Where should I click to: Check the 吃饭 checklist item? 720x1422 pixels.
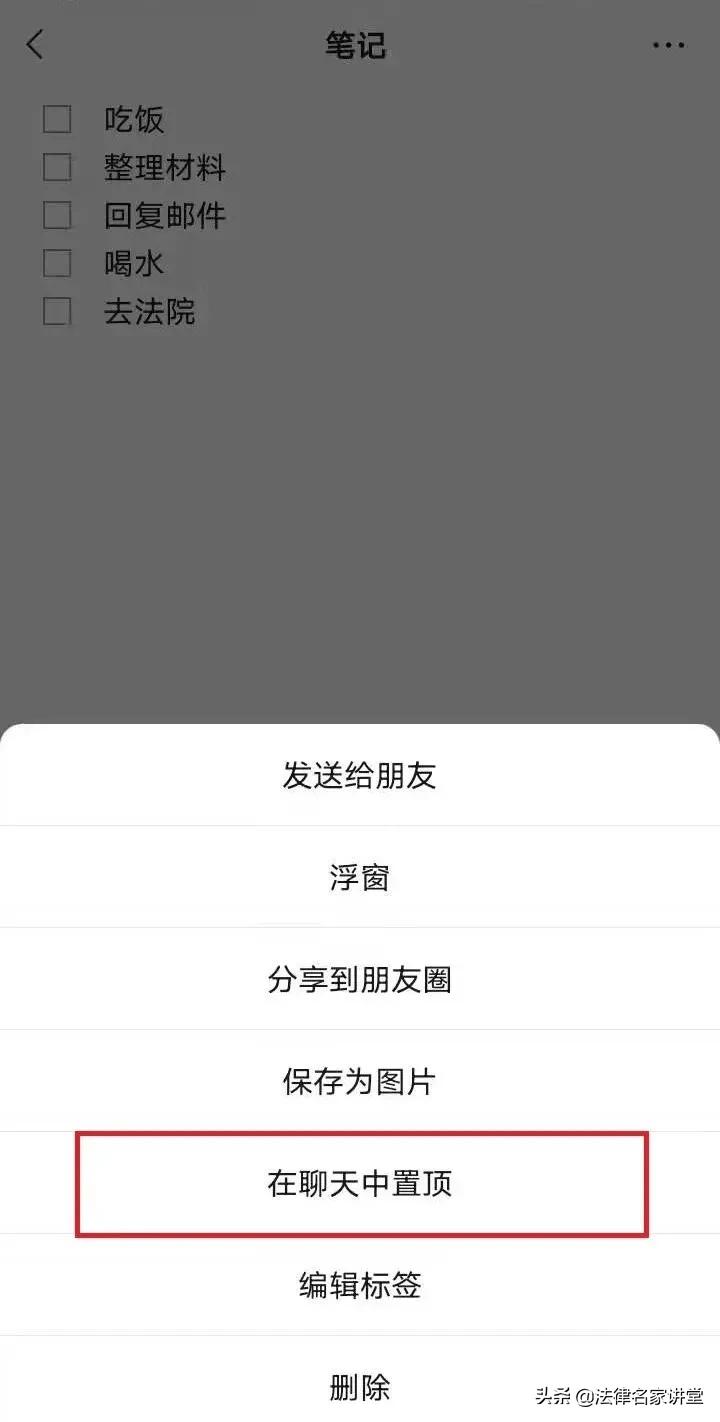click(56, 119)
